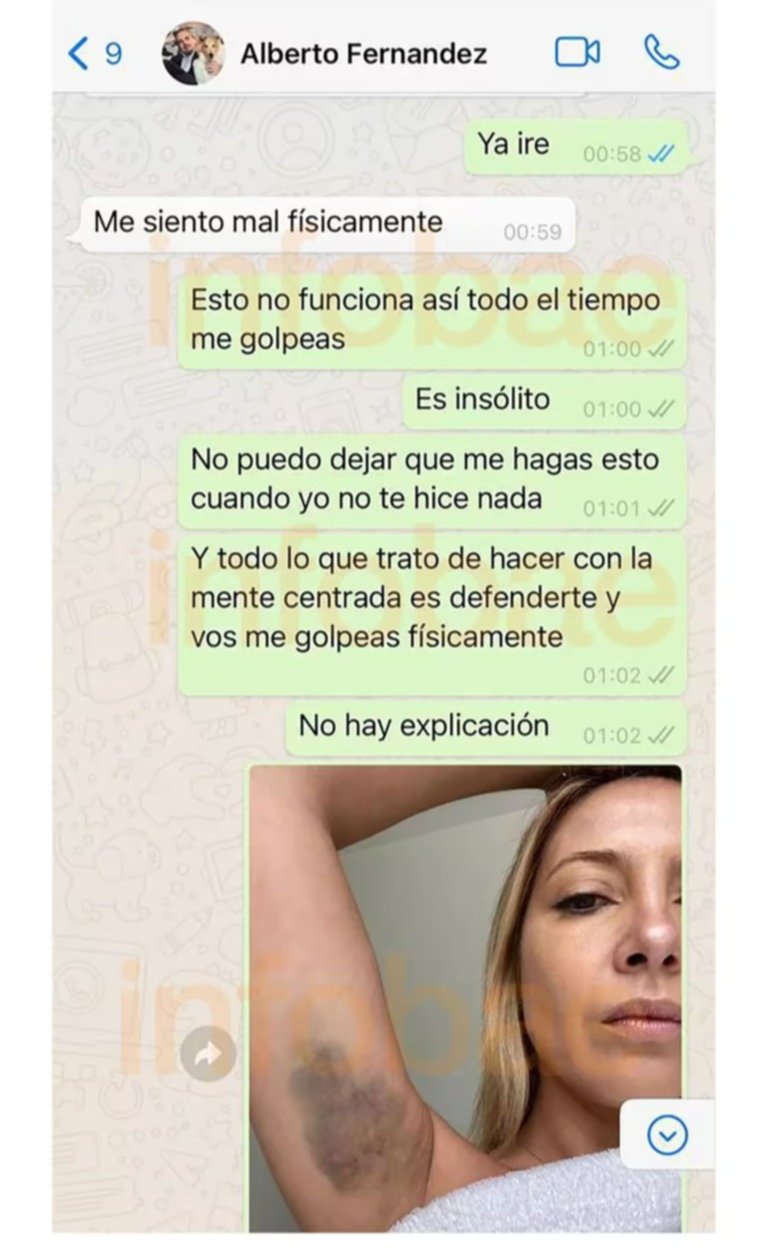This screenshot has height=1256, width=768.
Task: Jump to the latest messages
Action: [x=667, y=1134]
